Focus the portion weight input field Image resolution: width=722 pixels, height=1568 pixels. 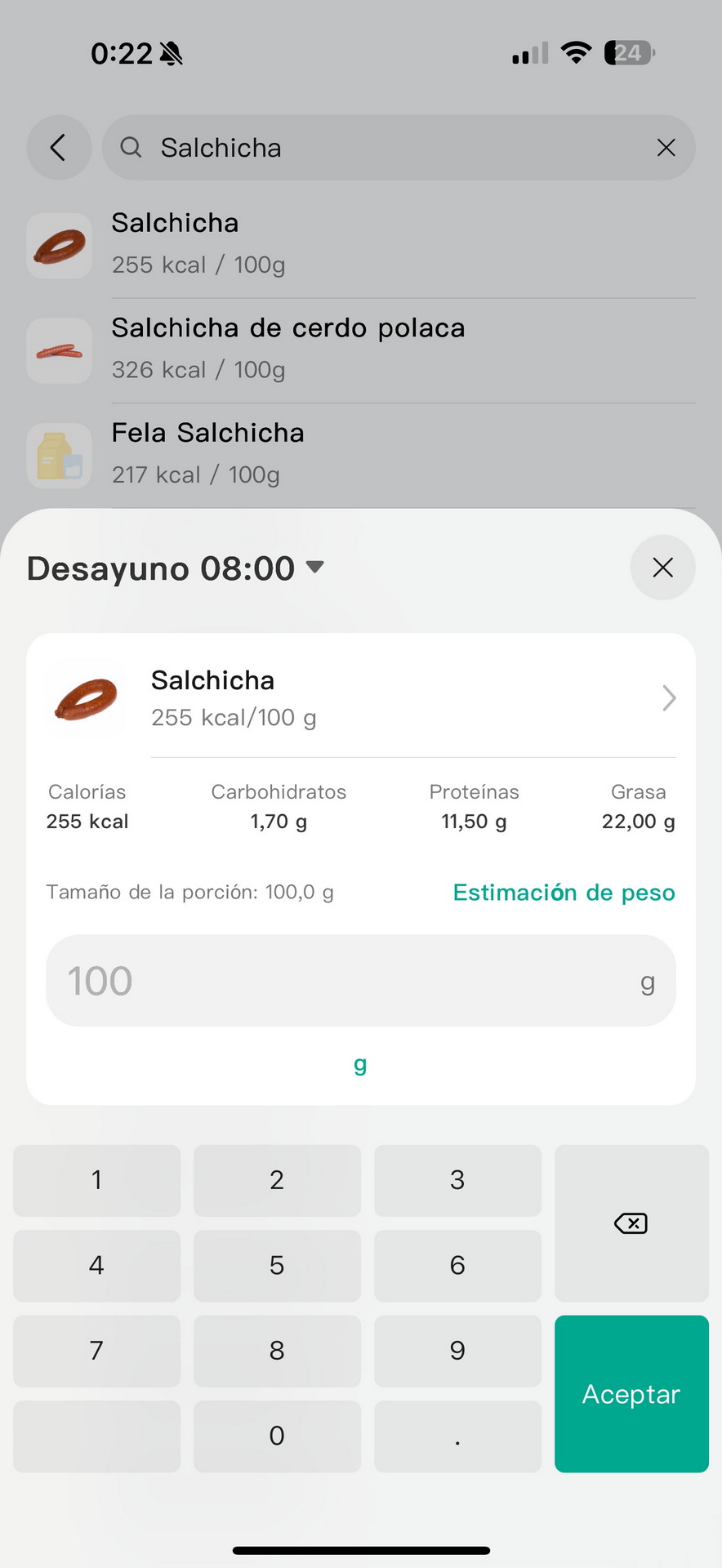click(361, 981)
